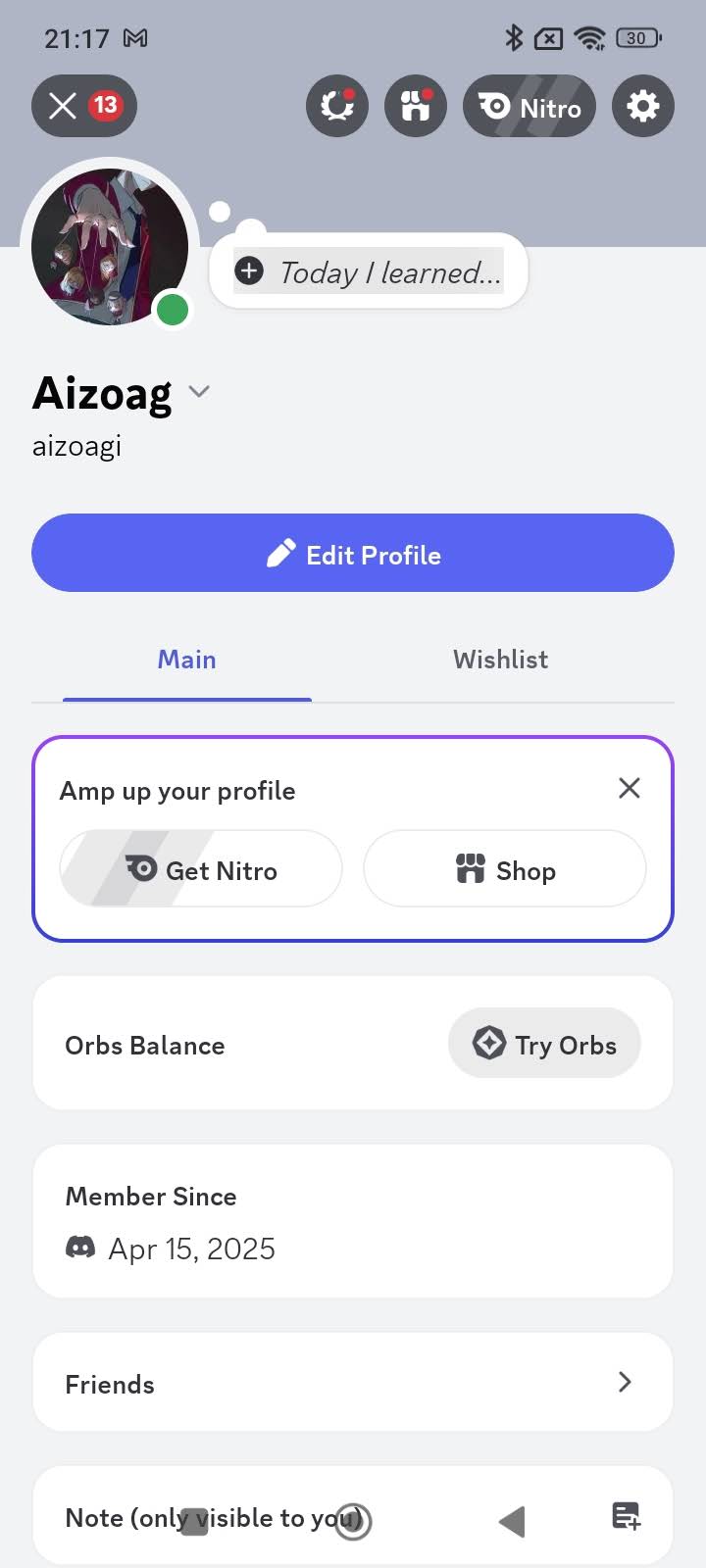Screen dimensions: 706x1568
Task: Open the settings gear
Action: pos(643,106)
